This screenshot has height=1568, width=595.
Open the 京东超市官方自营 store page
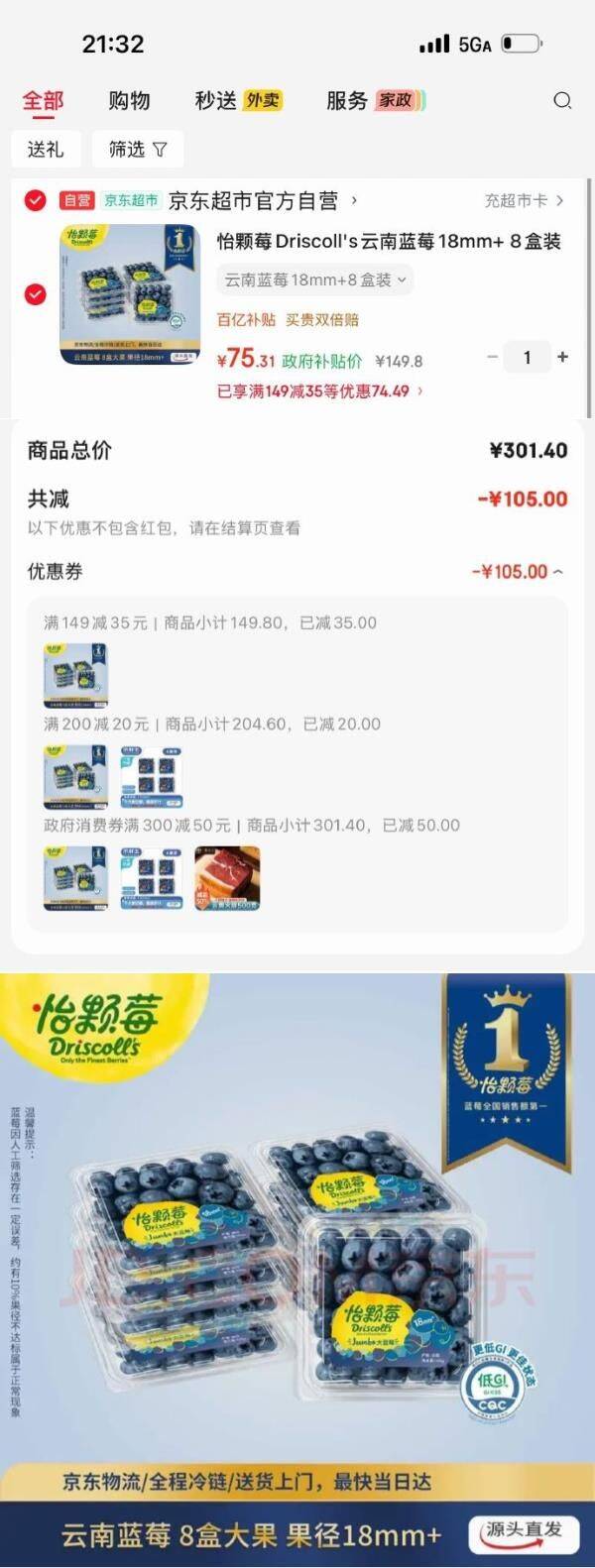pyautogui.click(x=263, y=200)
